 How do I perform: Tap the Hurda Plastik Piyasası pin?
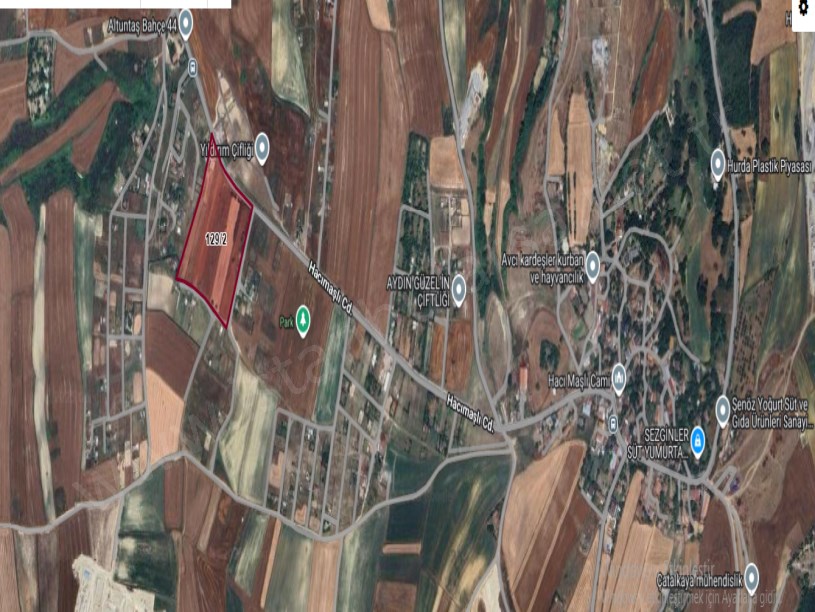point(718,164)
